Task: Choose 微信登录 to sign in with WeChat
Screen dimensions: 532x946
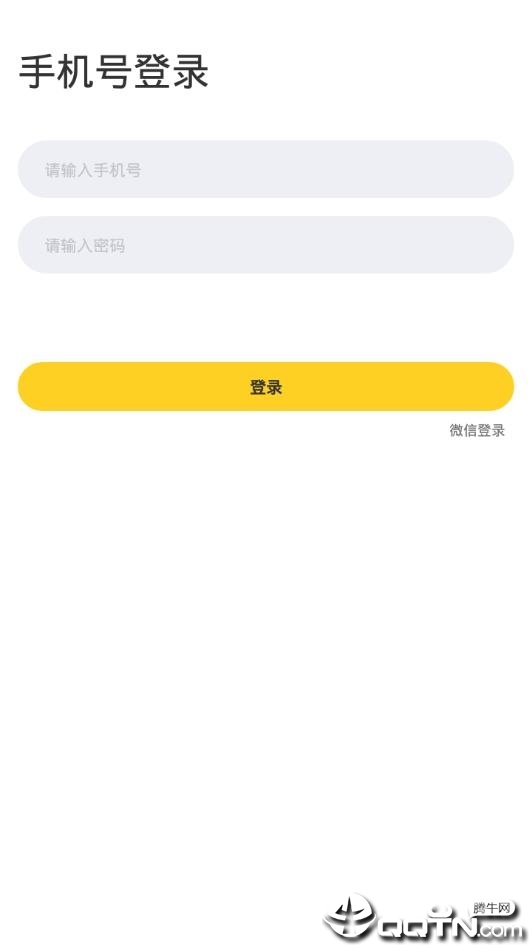Action: point(477,430)
